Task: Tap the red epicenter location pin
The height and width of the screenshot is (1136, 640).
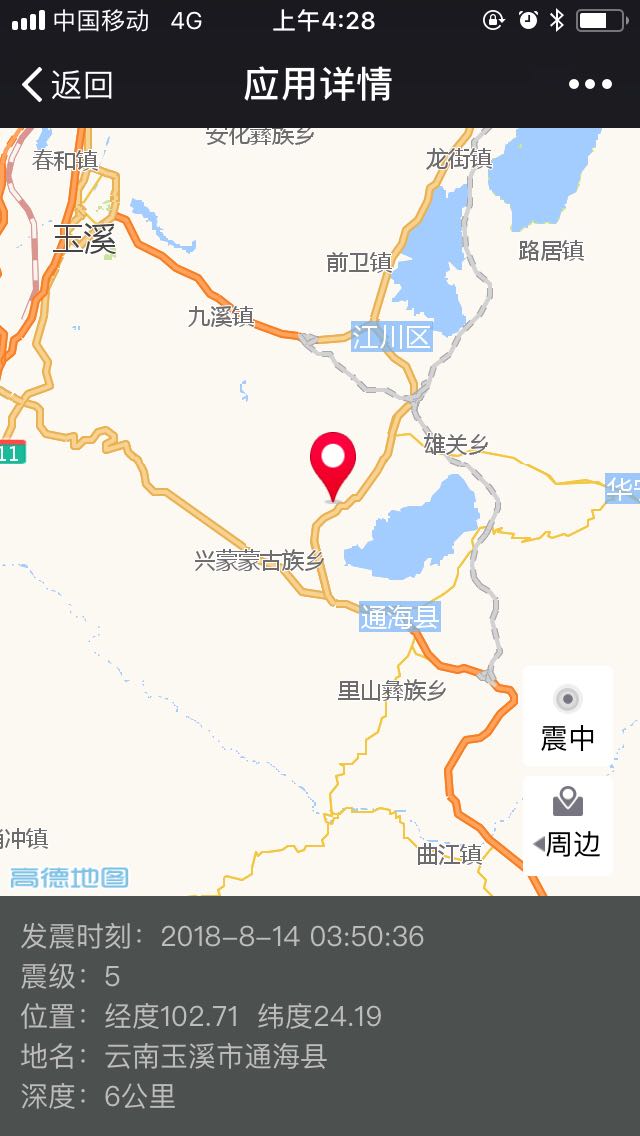Action: 333,462
